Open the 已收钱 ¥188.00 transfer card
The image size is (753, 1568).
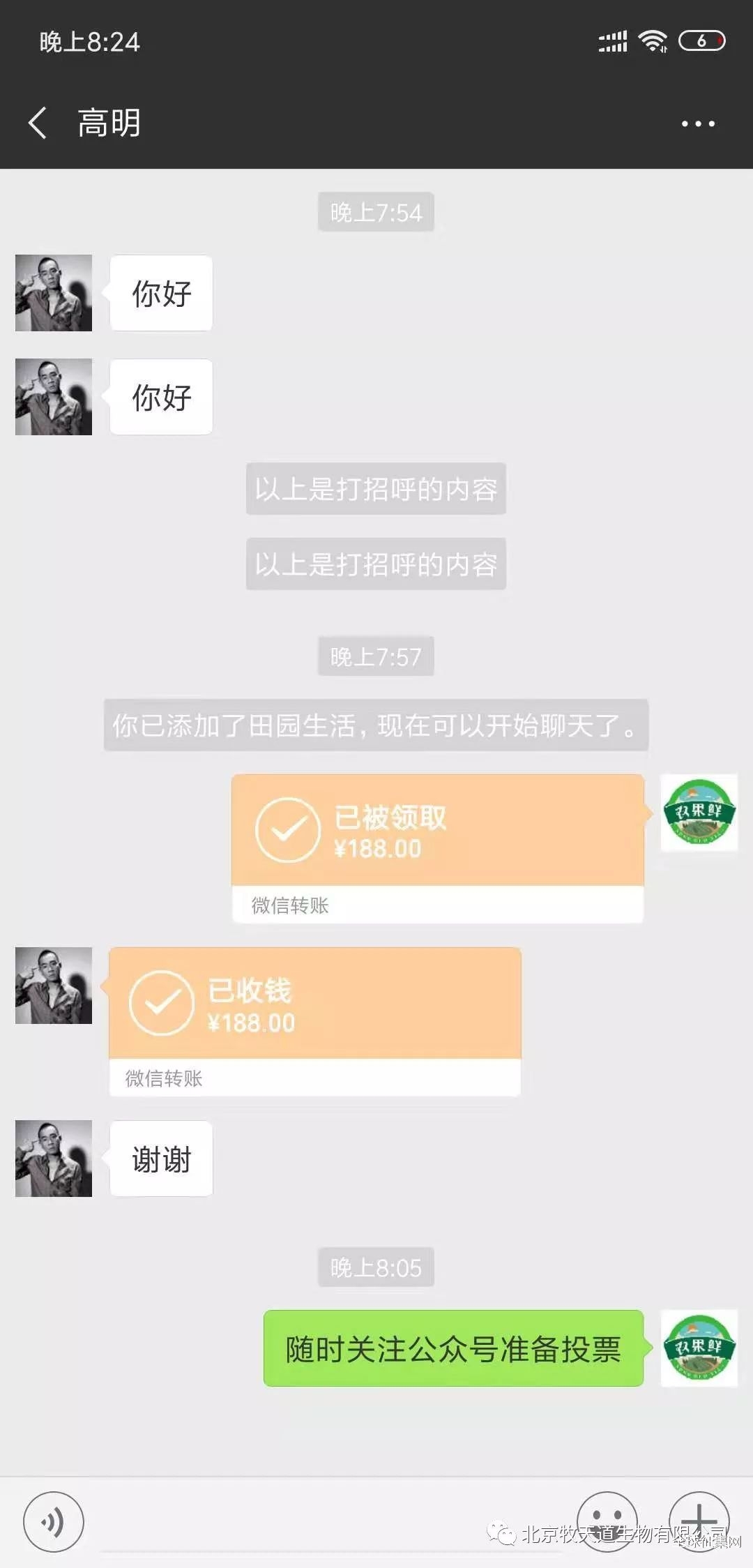click(x=314, y=1020)
